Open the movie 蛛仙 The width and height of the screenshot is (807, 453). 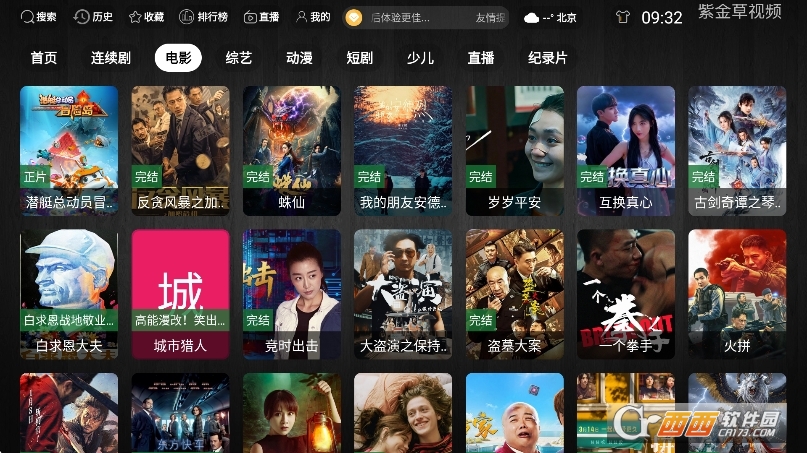[x=291, y=150]
